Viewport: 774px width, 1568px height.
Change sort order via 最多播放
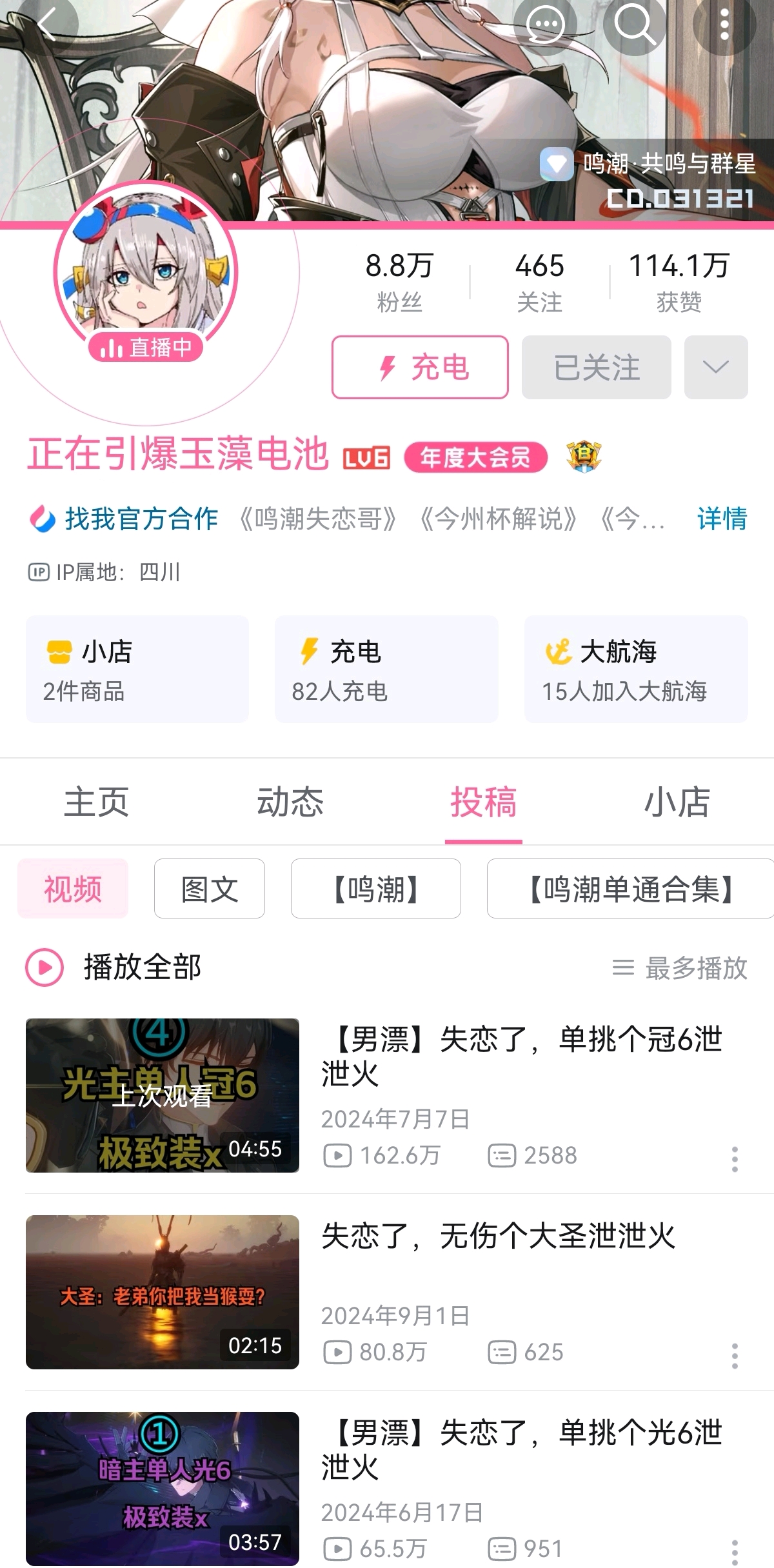tap(680, 968)
